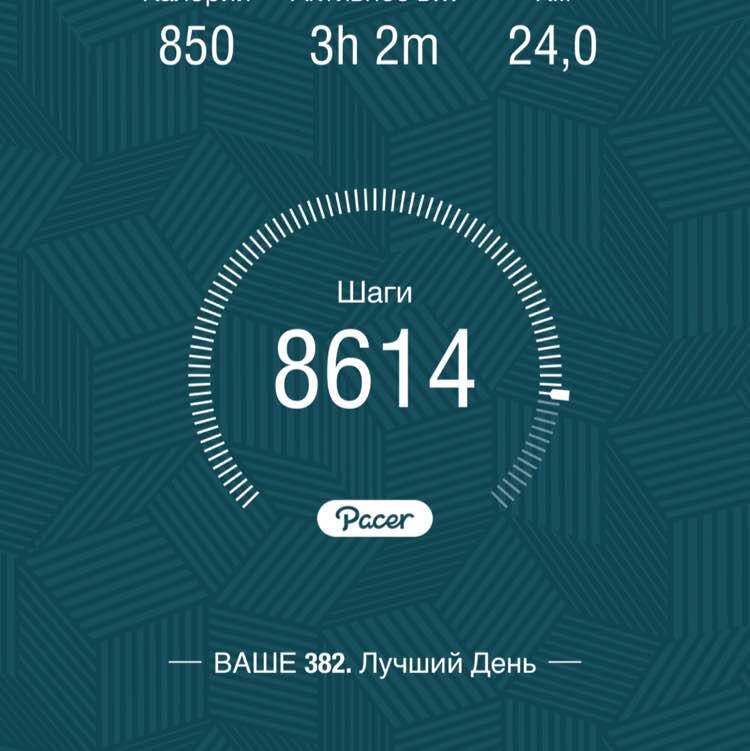Select the Активное вр. header
The image size is (750, 751).
click(375, 5)
